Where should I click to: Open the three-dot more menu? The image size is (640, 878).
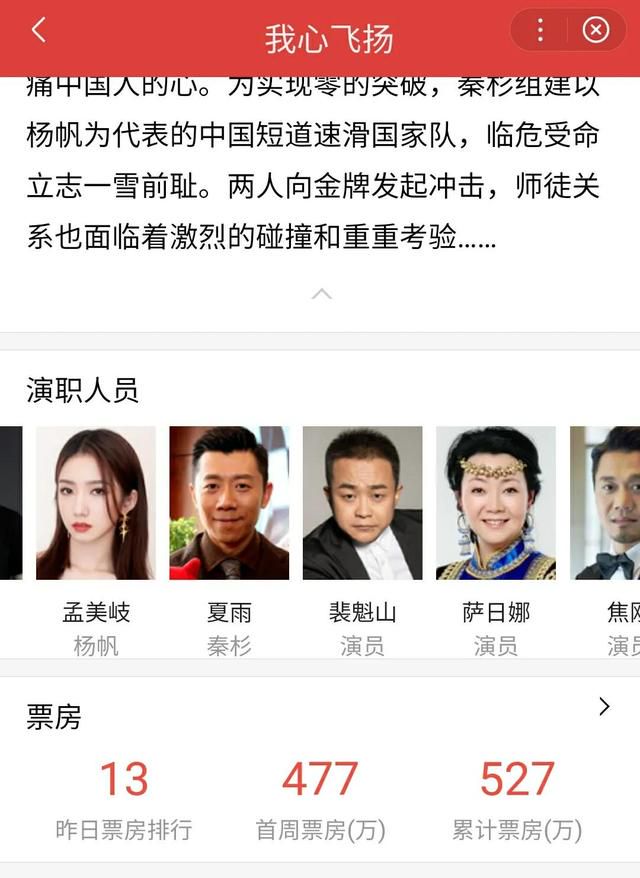click(x=540, y=31)
